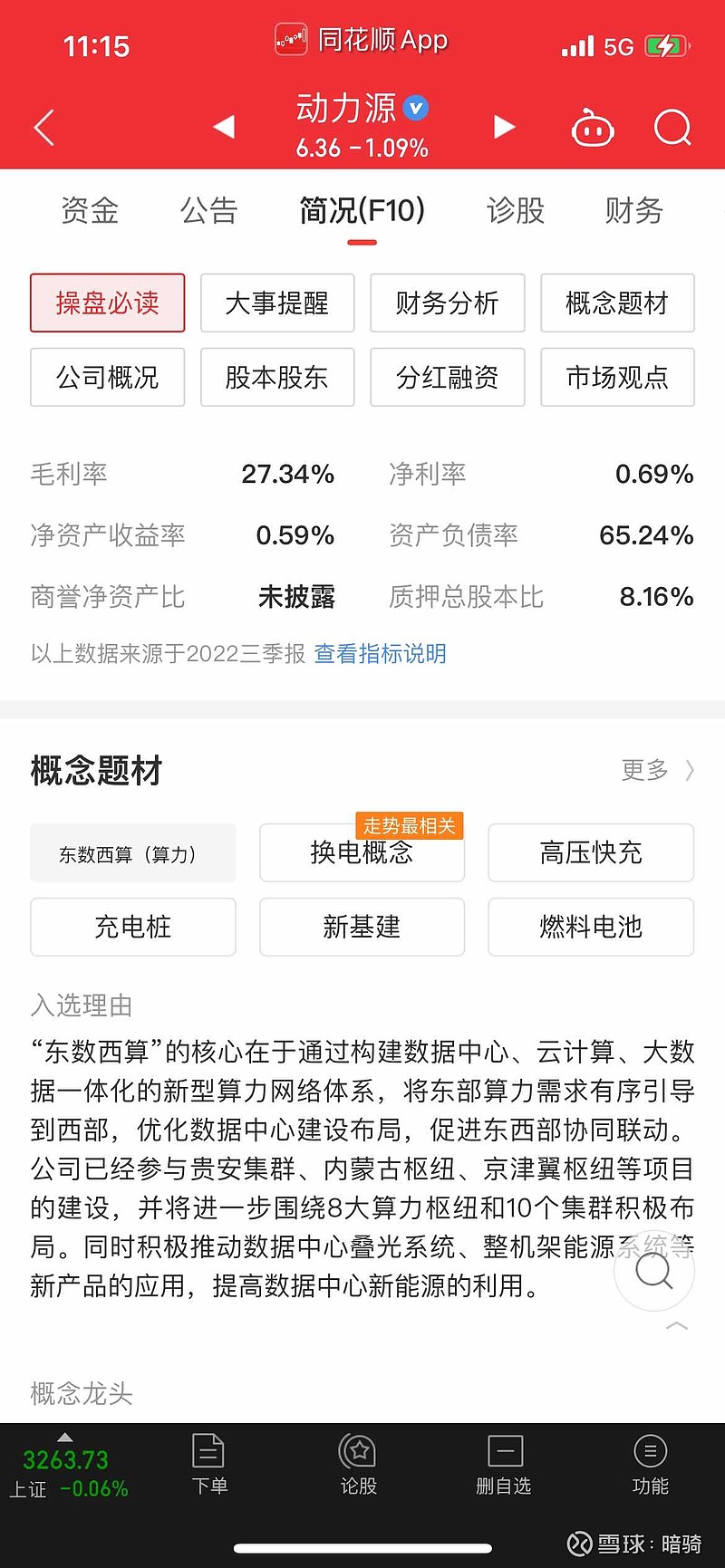Open 更多 for 概念题材
The width and height of the screenshot is (725, 1568).
(x=657, y=770)
